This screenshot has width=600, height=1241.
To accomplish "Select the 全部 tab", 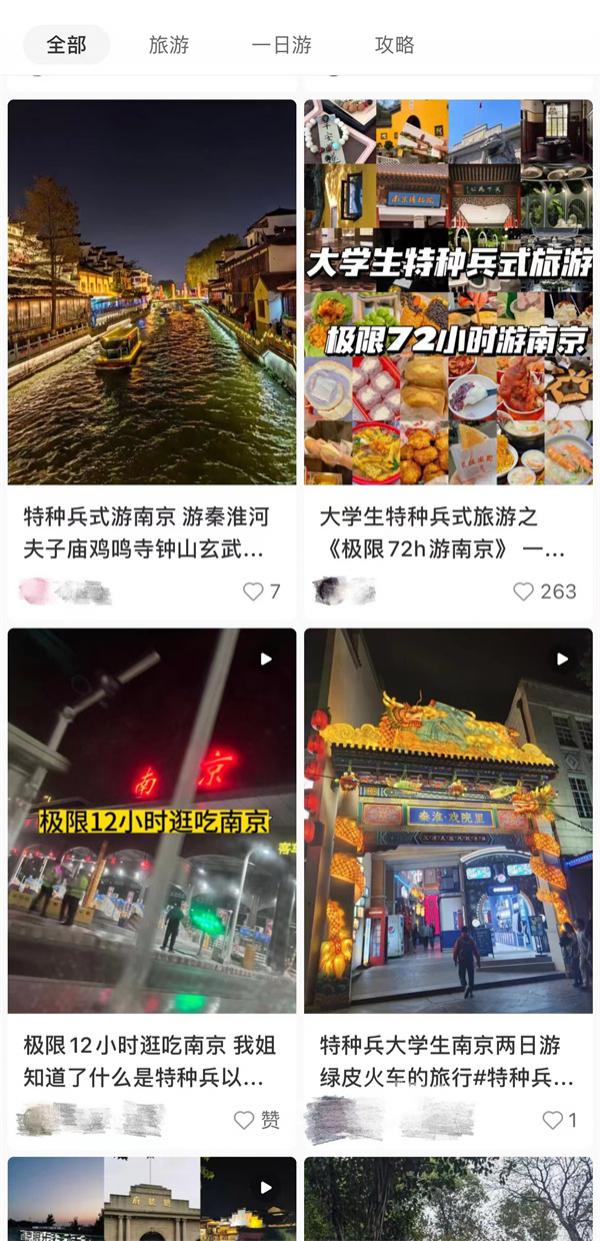I will point(67,45).
